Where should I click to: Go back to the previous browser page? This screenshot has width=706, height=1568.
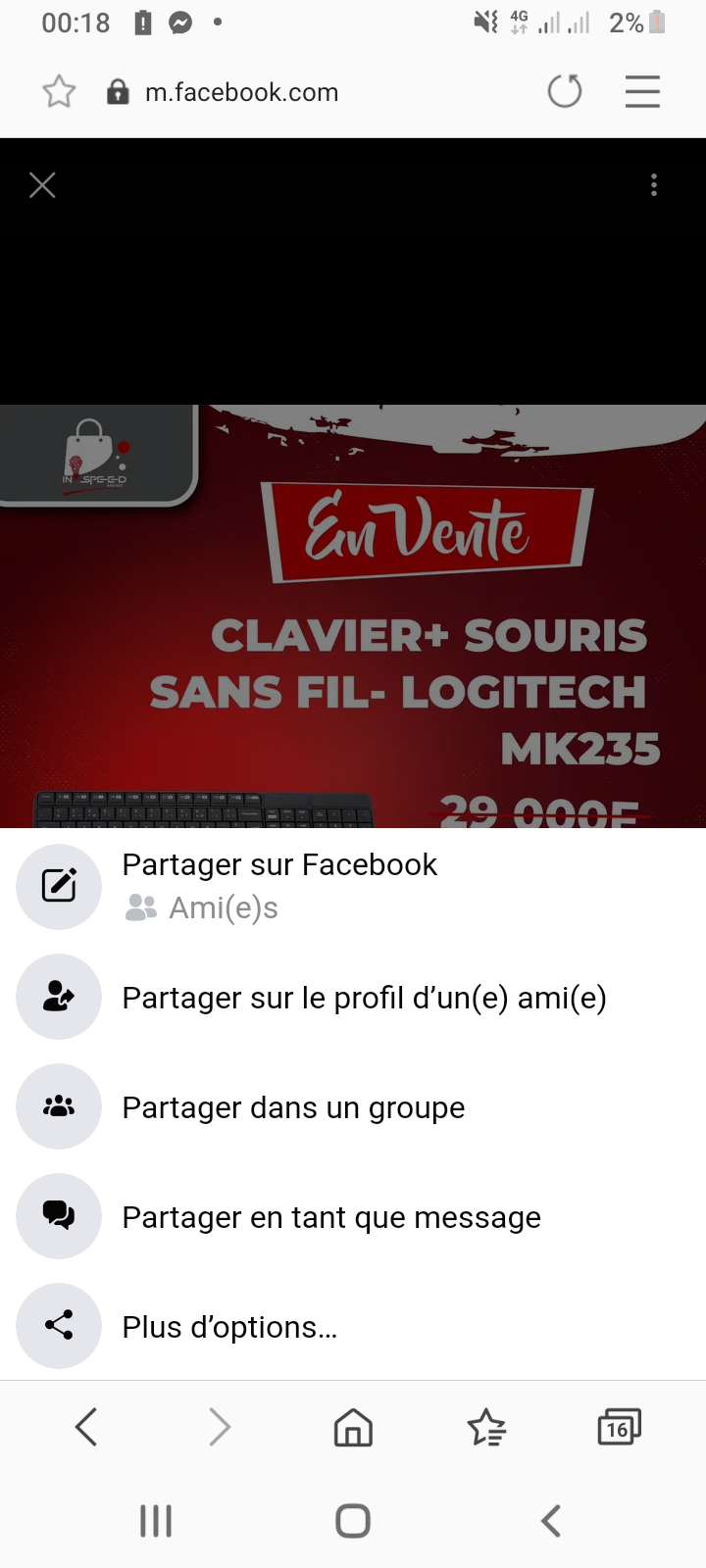tap(86, 1427)
